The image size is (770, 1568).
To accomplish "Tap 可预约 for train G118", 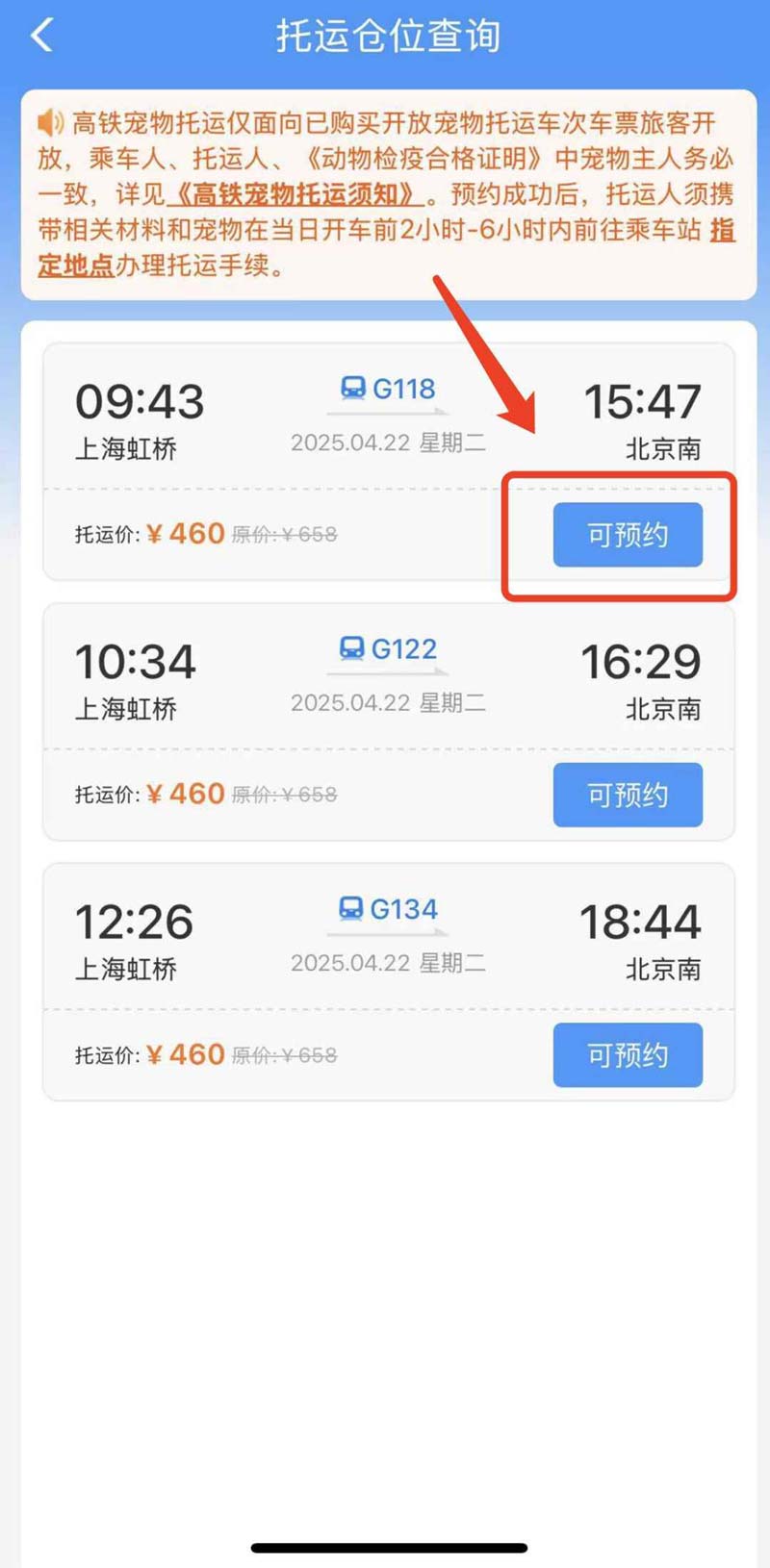I will click(x=627, y=535).
